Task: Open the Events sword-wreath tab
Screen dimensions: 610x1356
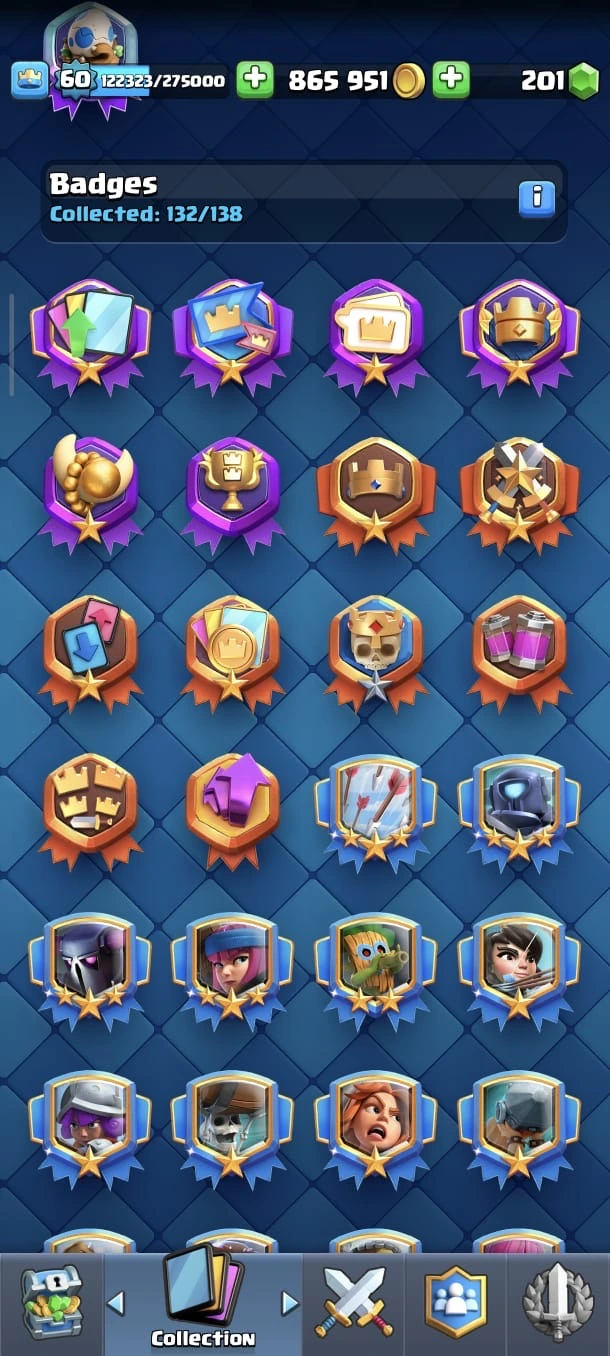Action: [558, 1303]
